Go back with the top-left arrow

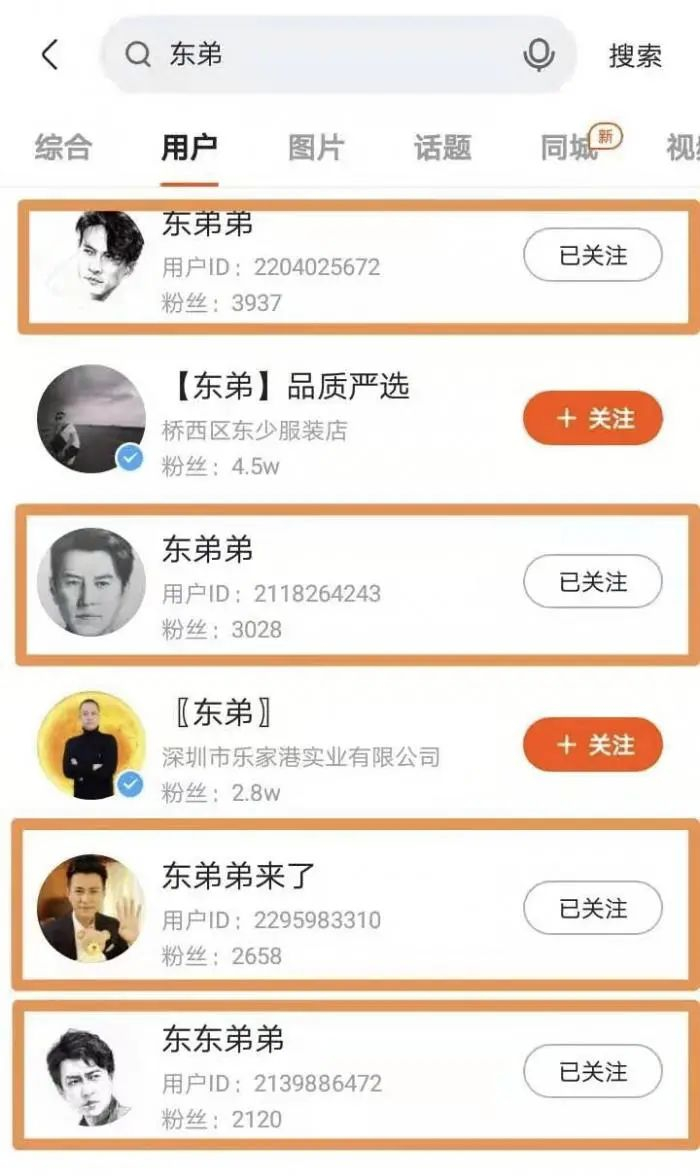49,55
